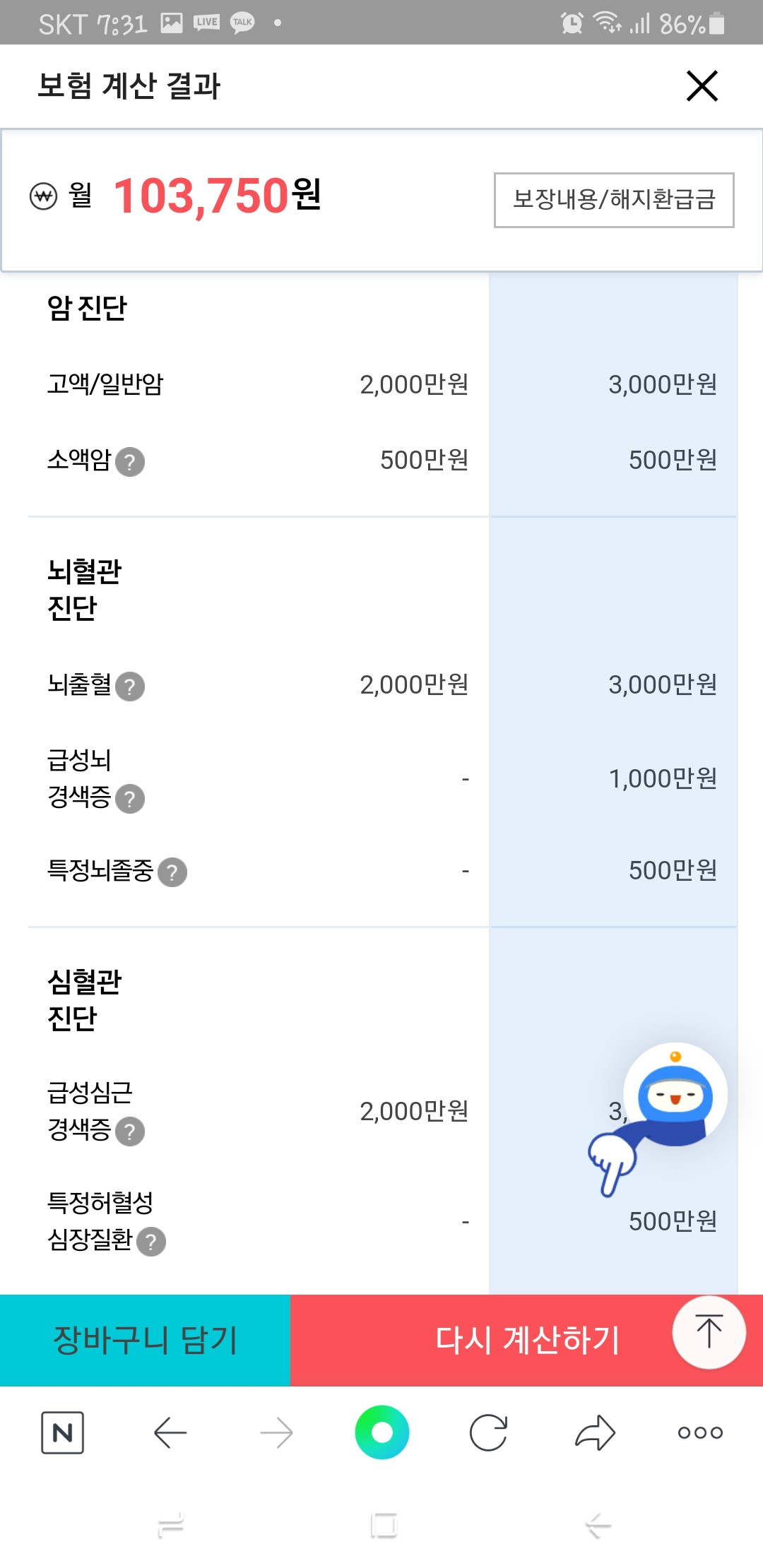The width and height of the screenshot is (763, 1568).
Task: Reload the current page
Action: [488, 1432]
